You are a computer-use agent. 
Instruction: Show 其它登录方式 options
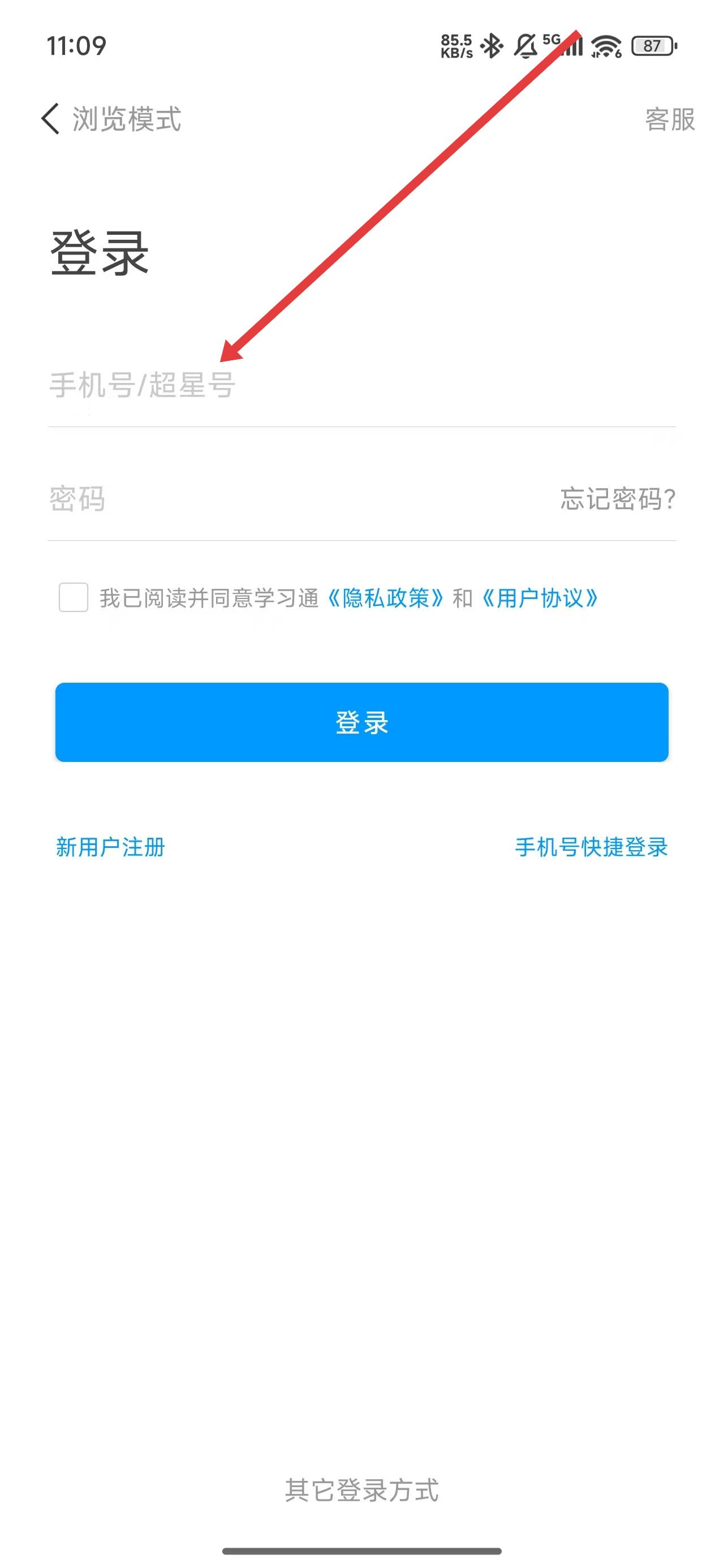pyautogui.click(x=361, y=1489)
